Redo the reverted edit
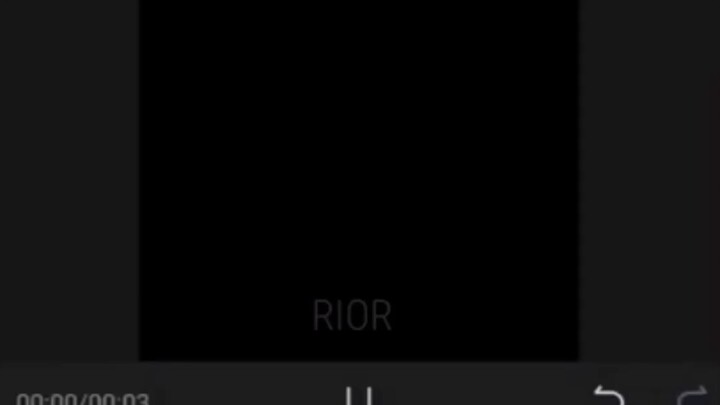The width and height of the screenshot is (720, 405). pos(692,397)
